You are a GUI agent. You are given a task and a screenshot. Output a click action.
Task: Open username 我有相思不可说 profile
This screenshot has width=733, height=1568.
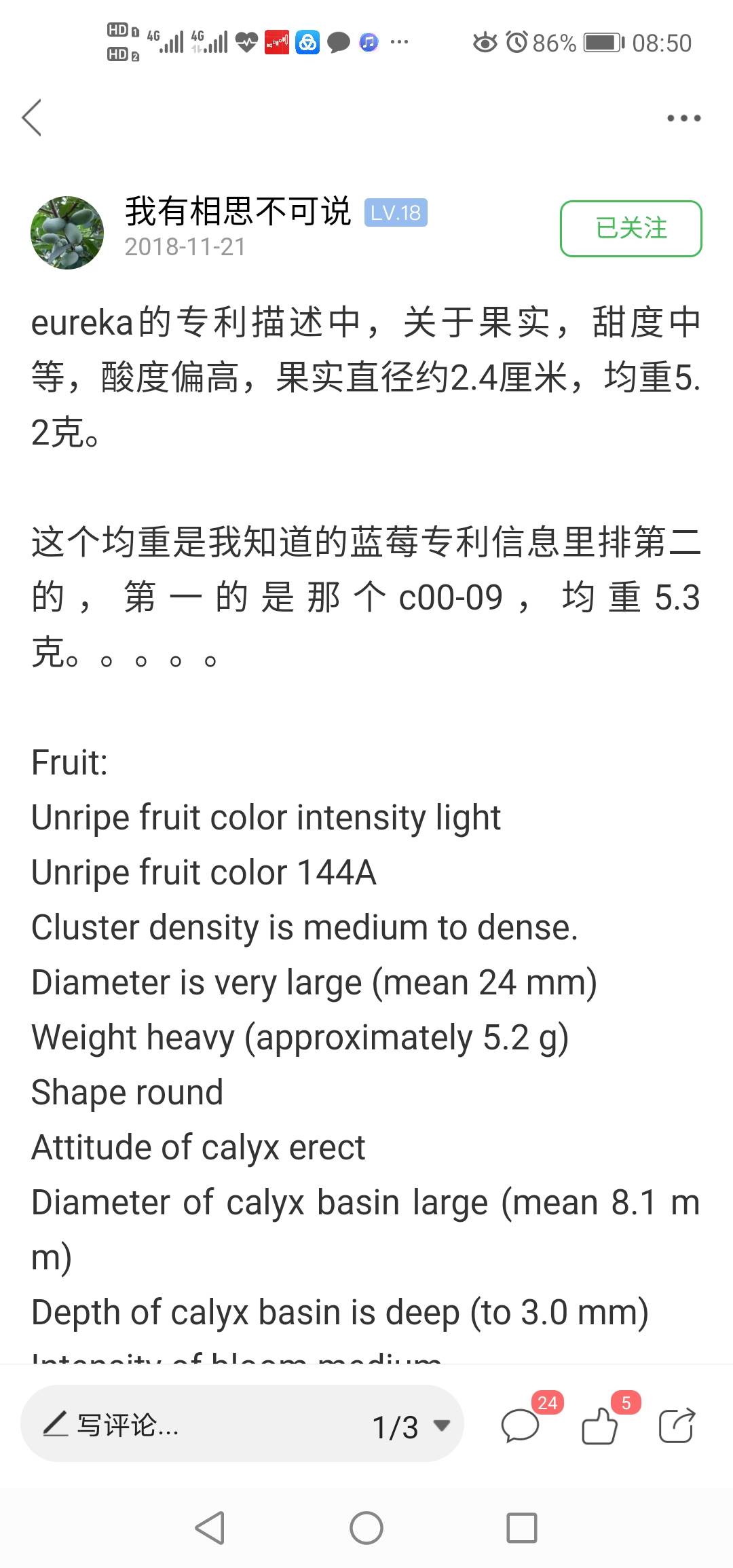point(238,211)
